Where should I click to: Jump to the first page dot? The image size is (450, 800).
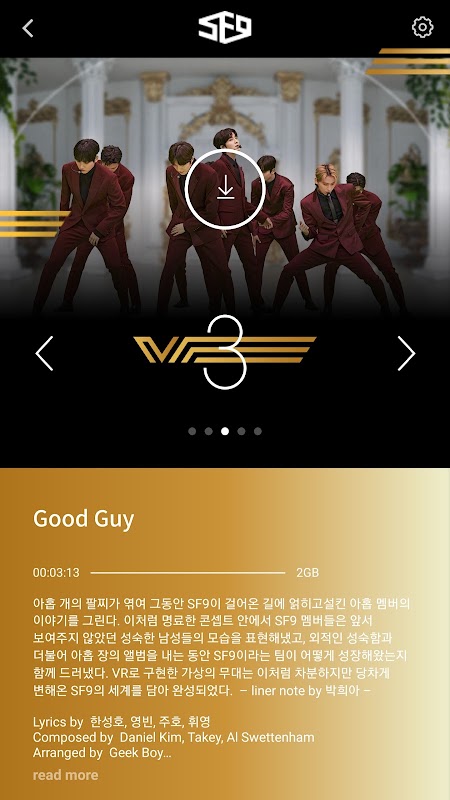click(192, 431)
